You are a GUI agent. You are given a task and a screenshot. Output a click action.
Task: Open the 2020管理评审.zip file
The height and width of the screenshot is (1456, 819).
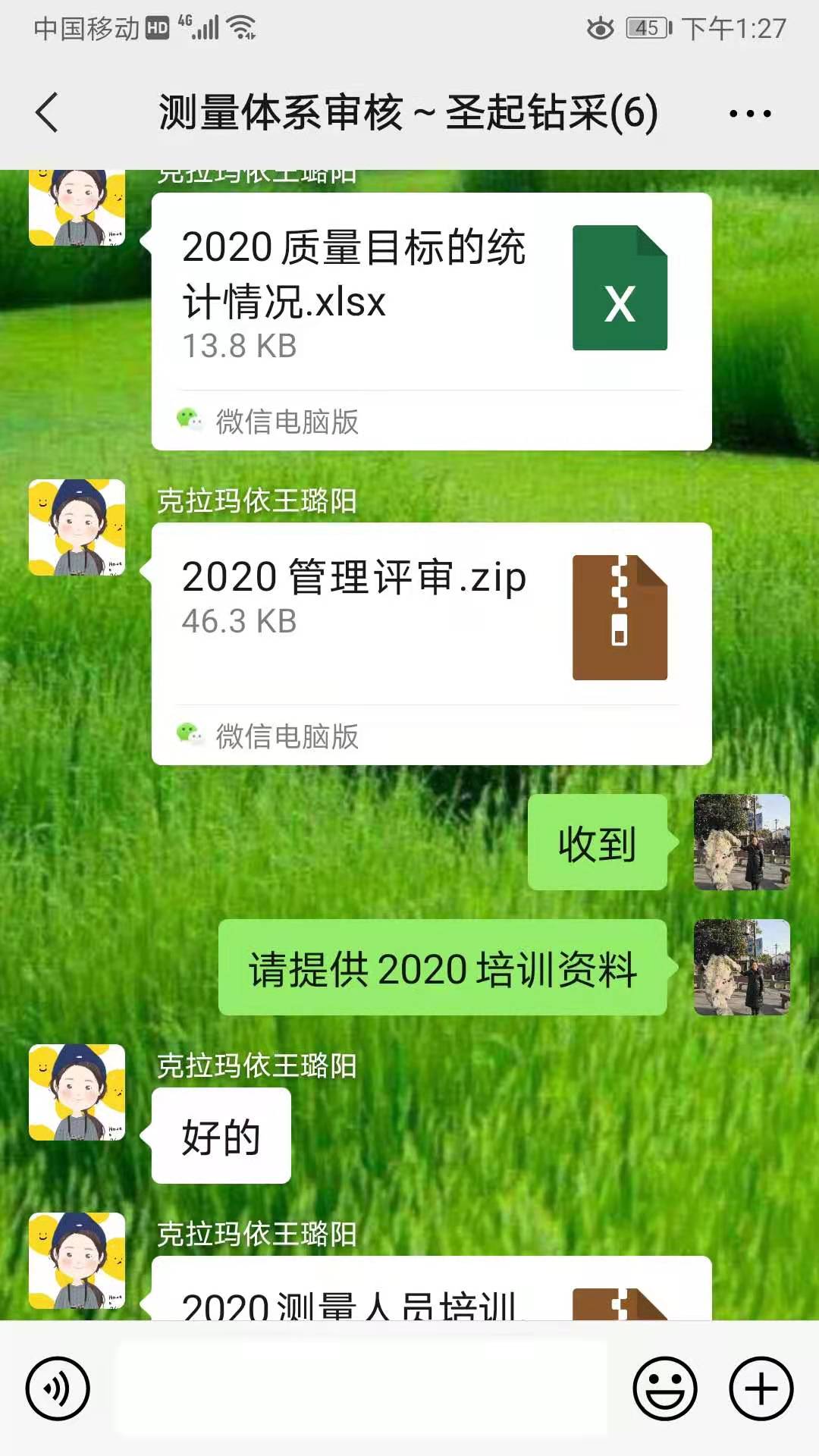point(431,622)
